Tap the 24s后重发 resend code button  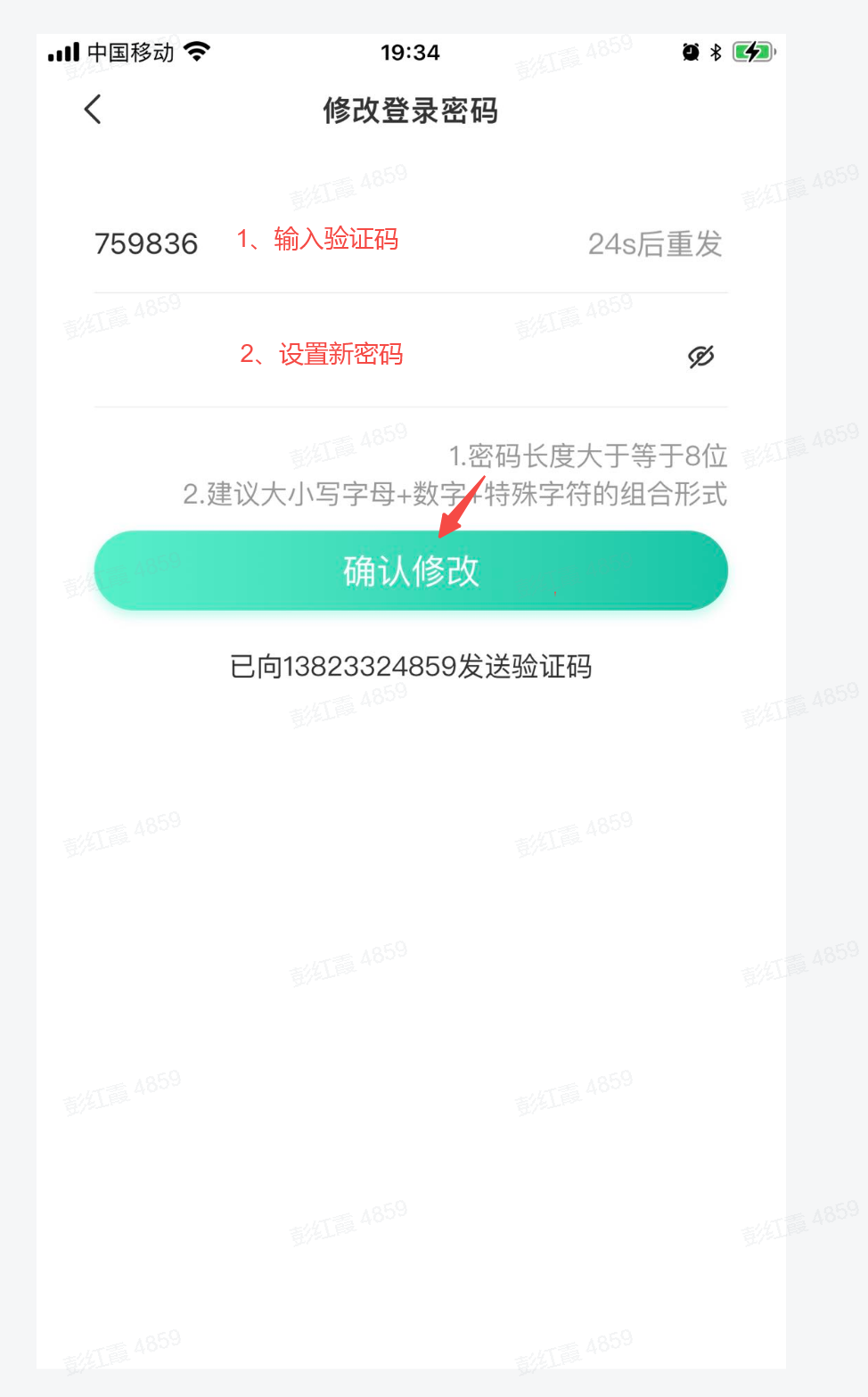pos(654,243)
